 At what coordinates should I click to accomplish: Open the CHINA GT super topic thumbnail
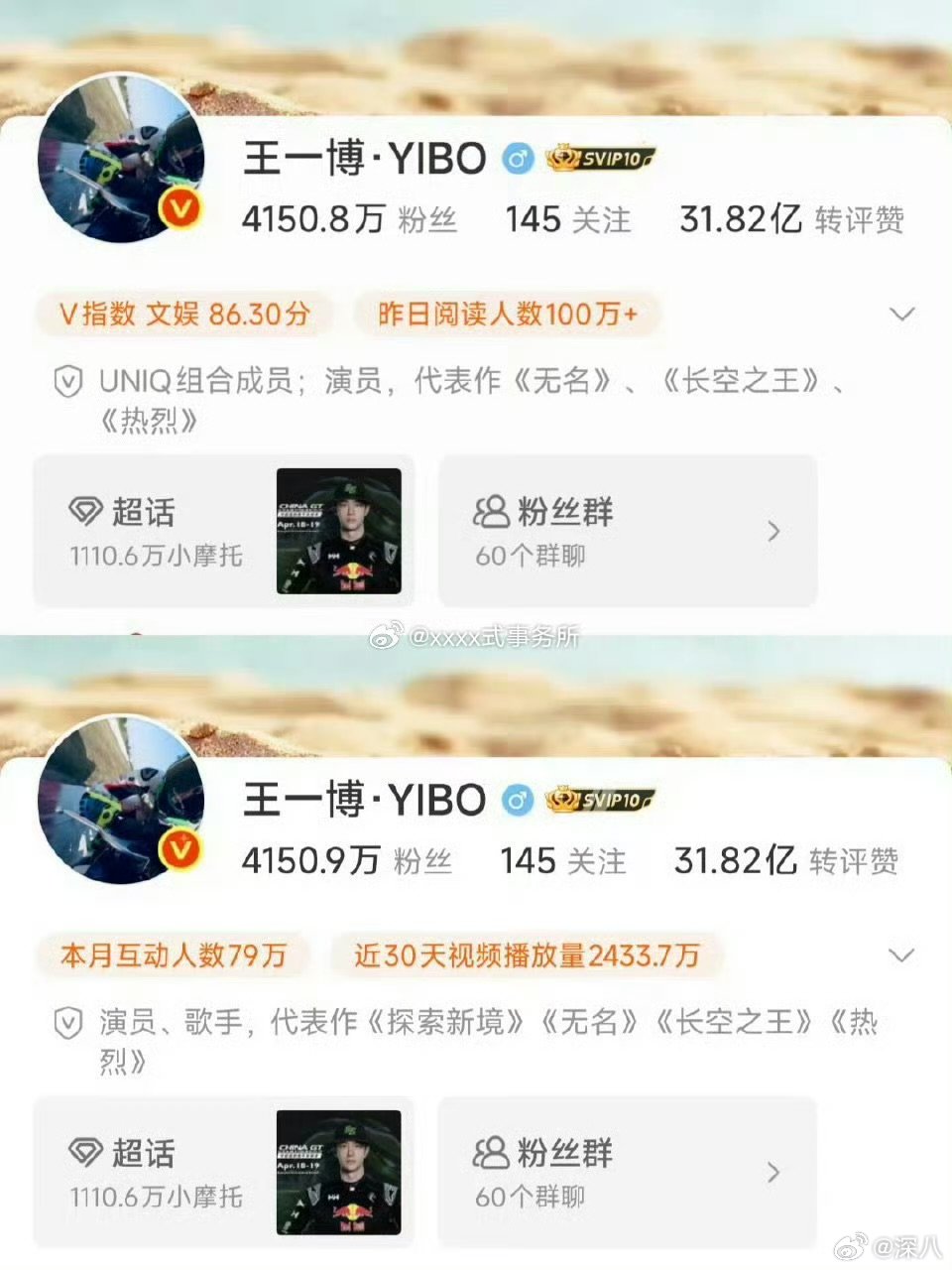340,531
